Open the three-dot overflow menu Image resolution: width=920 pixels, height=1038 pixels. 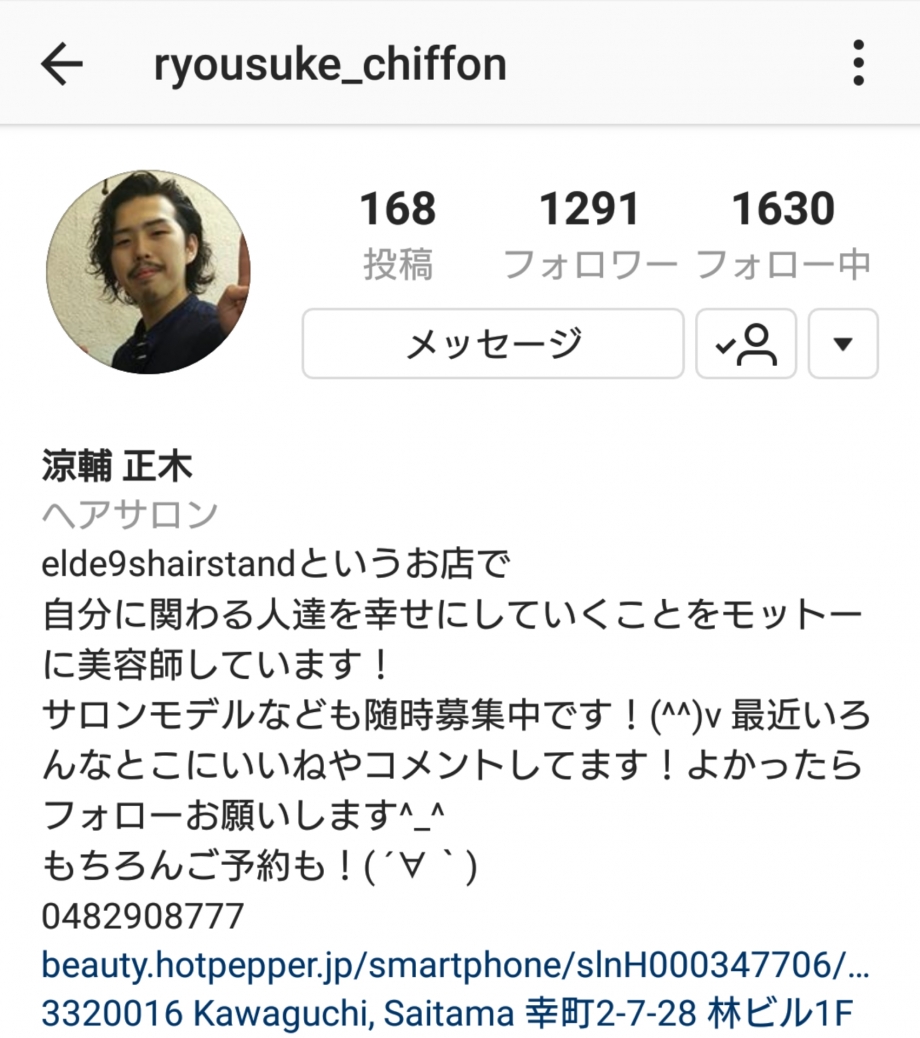click(858, 64)
